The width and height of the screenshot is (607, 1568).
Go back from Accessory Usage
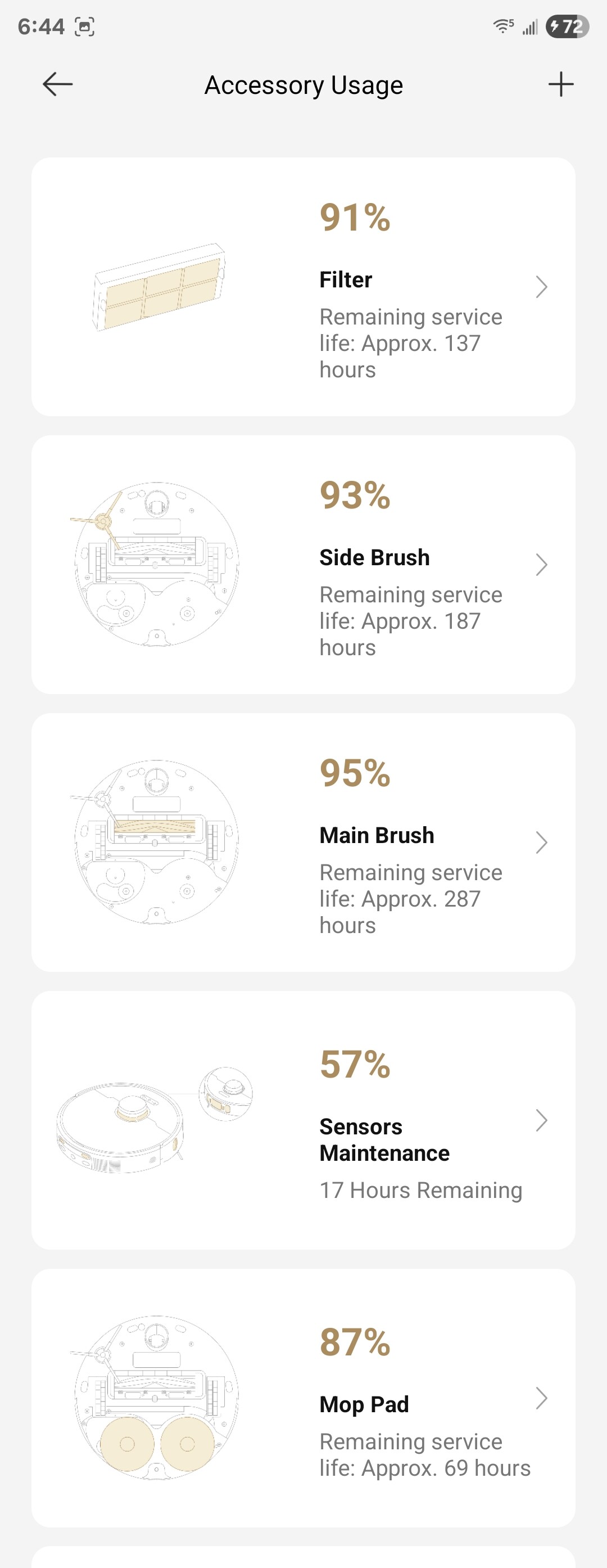point(58,84)
